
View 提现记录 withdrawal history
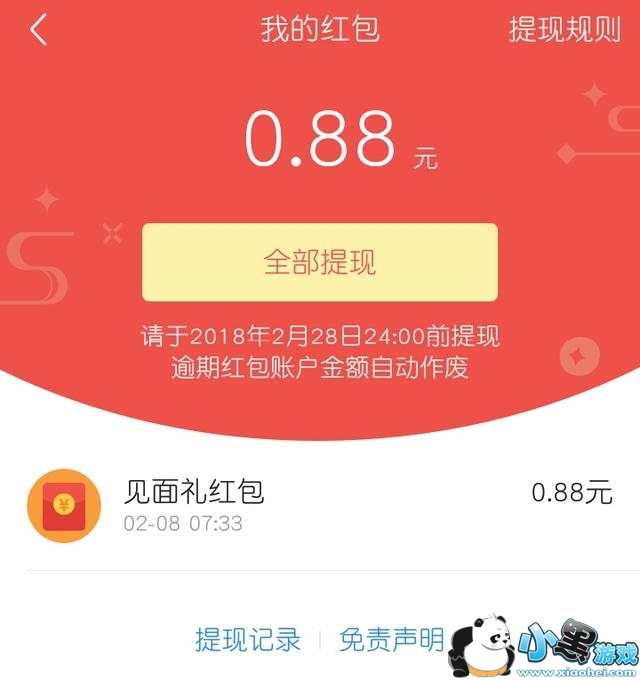(247, 639)
